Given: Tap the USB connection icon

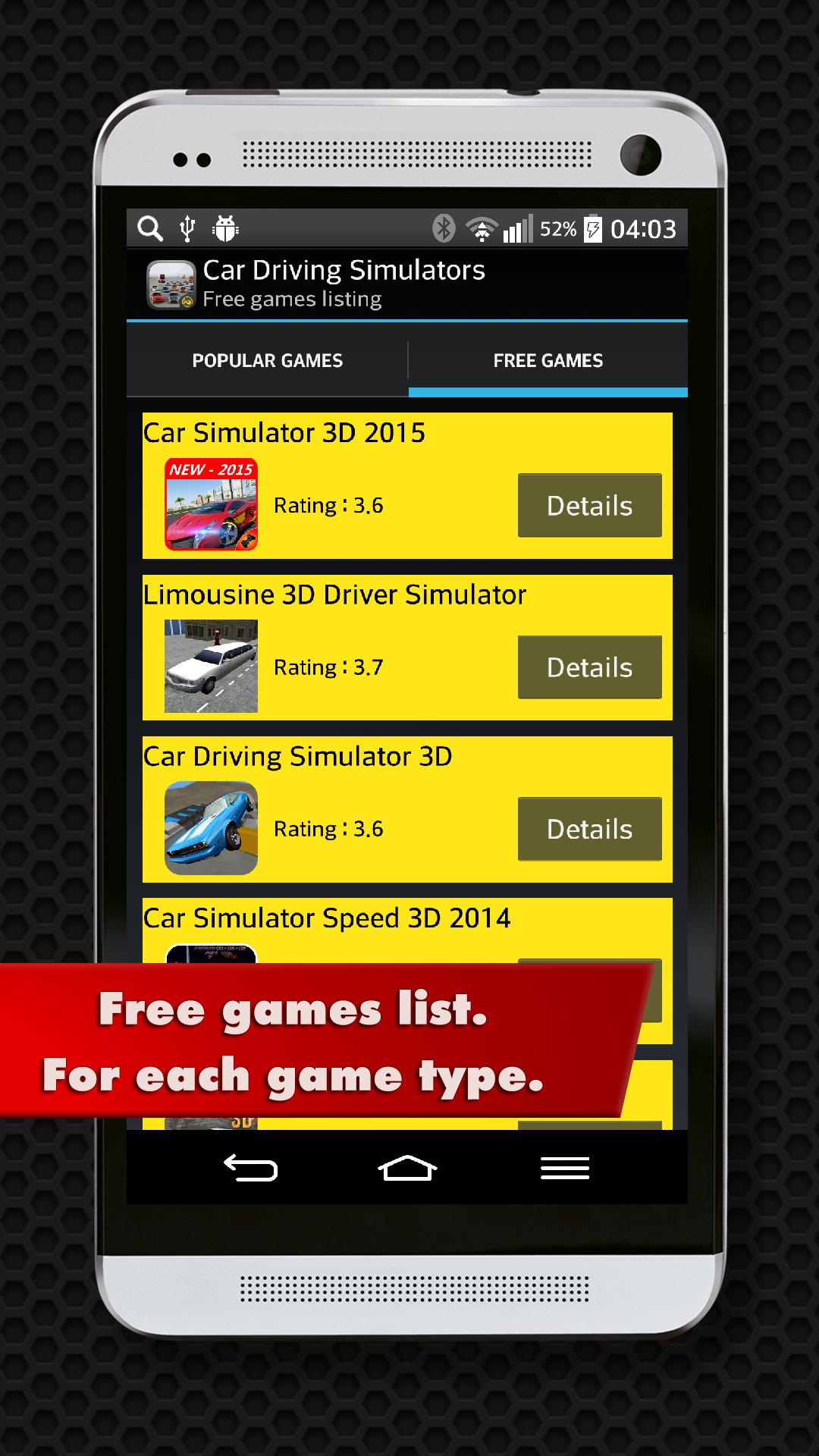Looking at the screenshot, I should 187,227.
